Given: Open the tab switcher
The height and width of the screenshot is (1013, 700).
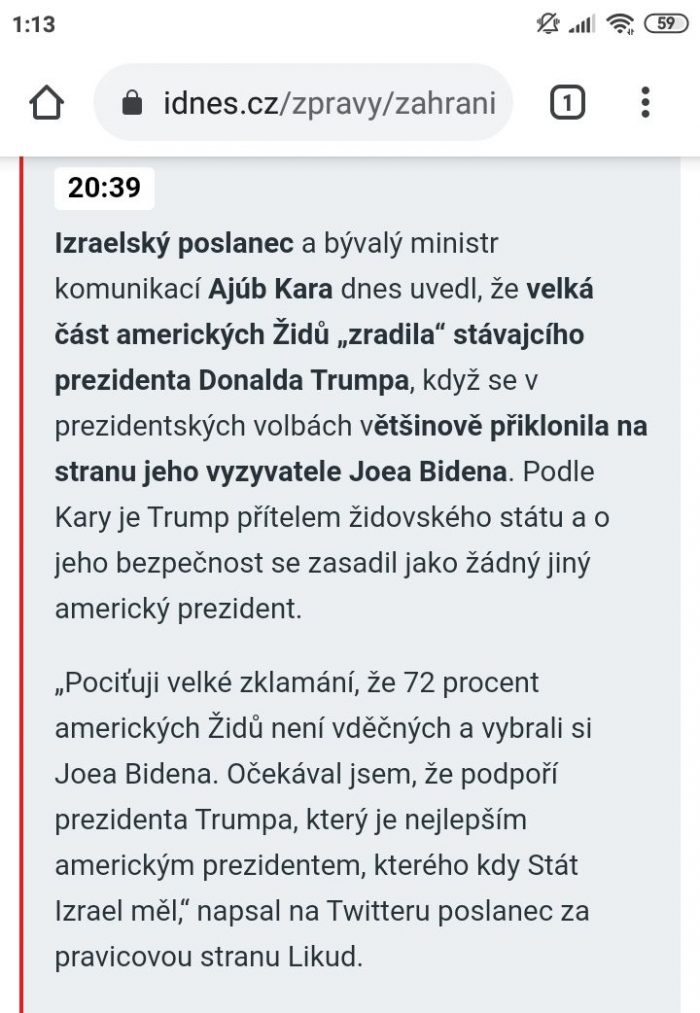Looking at the screenshot, I should point(567,103).
